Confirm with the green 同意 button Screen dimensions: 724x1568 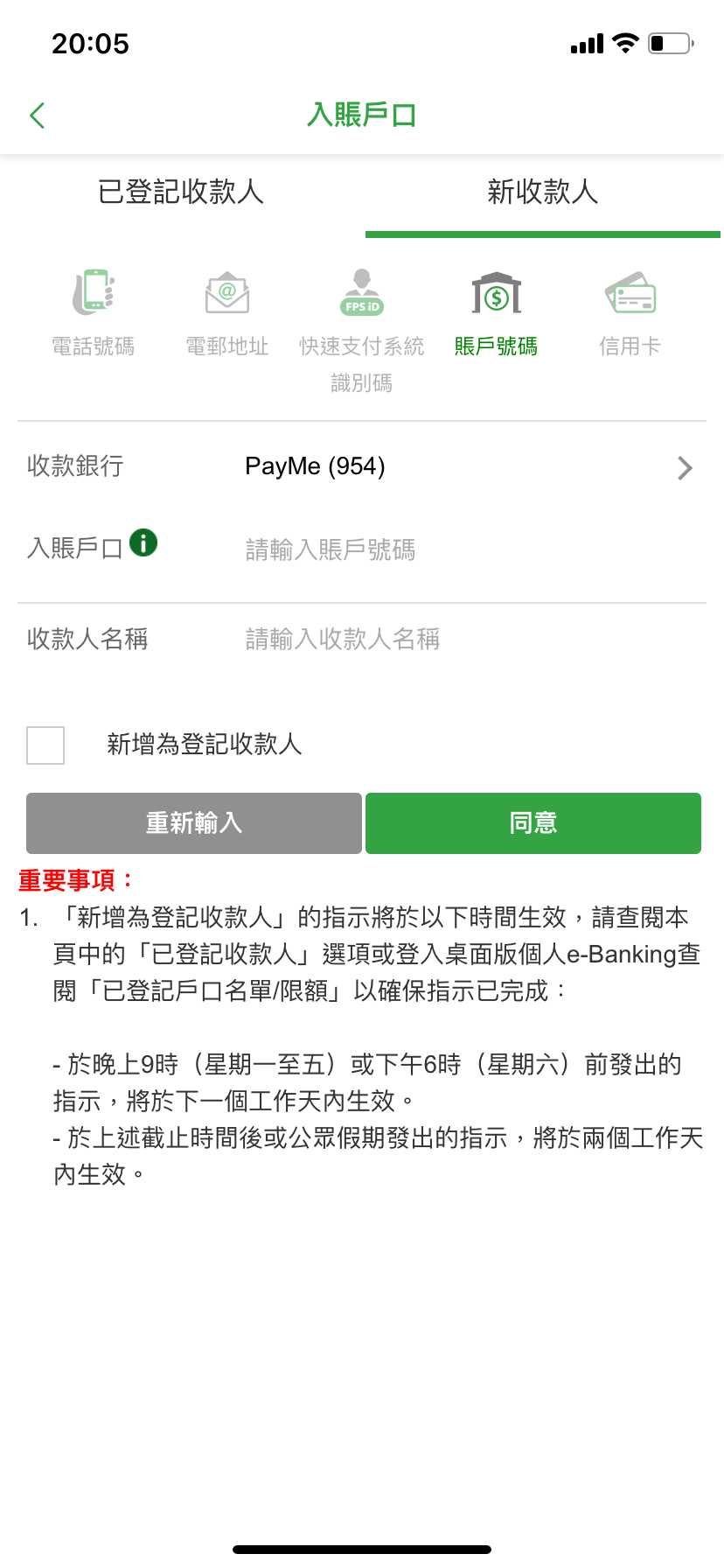533,823
